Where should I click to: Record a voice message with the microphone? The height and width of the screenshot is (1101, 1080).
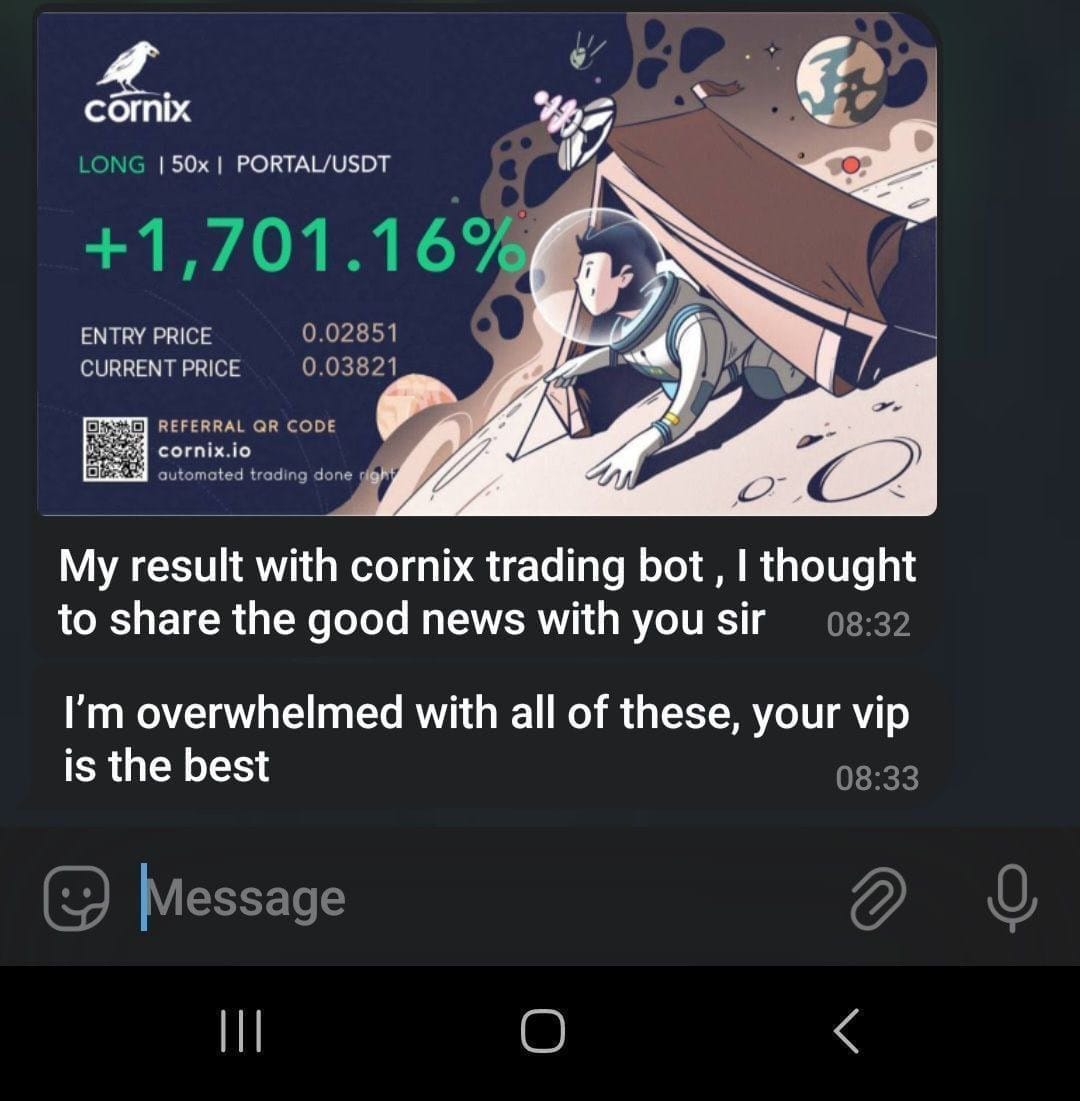[1011, 897]
